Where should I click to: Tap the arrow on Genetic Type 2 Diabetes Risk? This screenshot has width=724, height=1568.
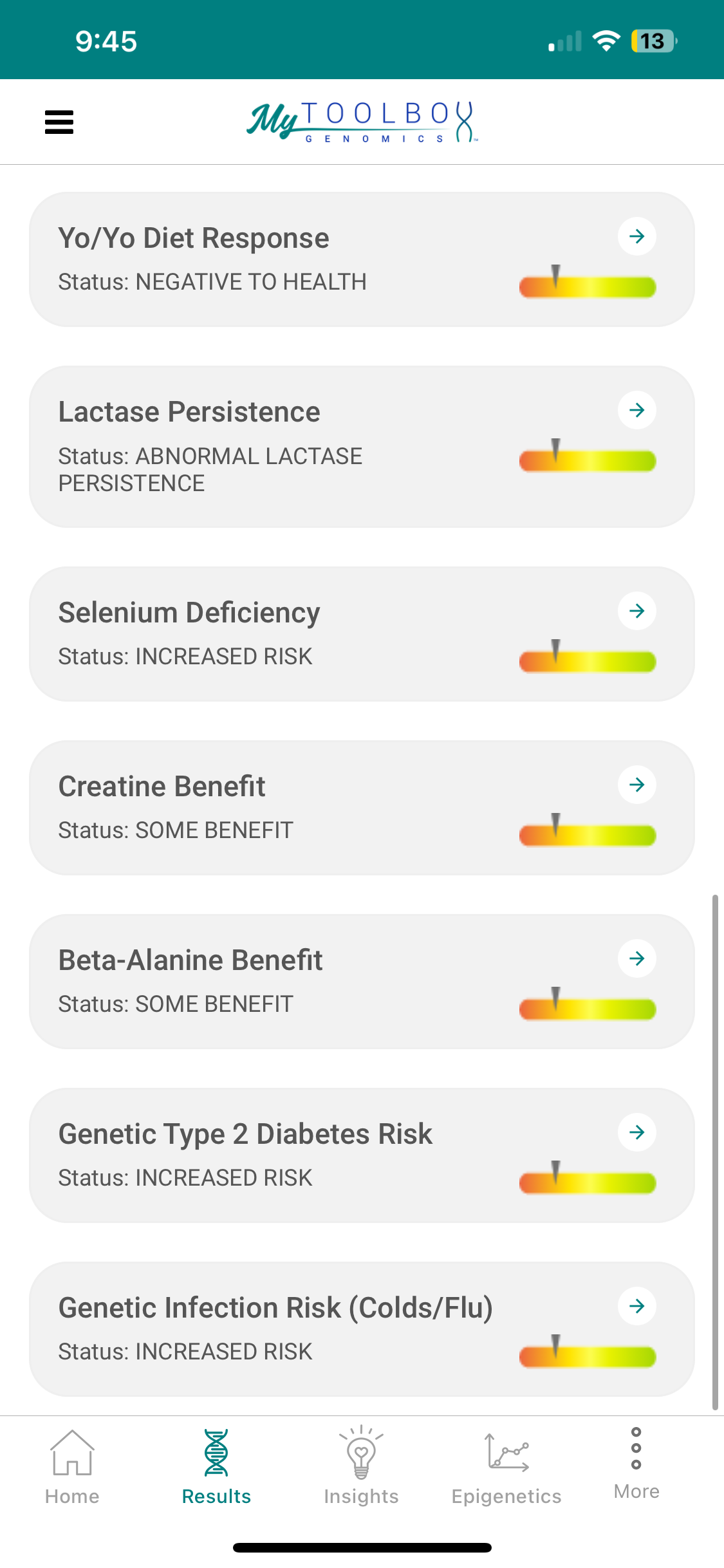(637, 1132)
